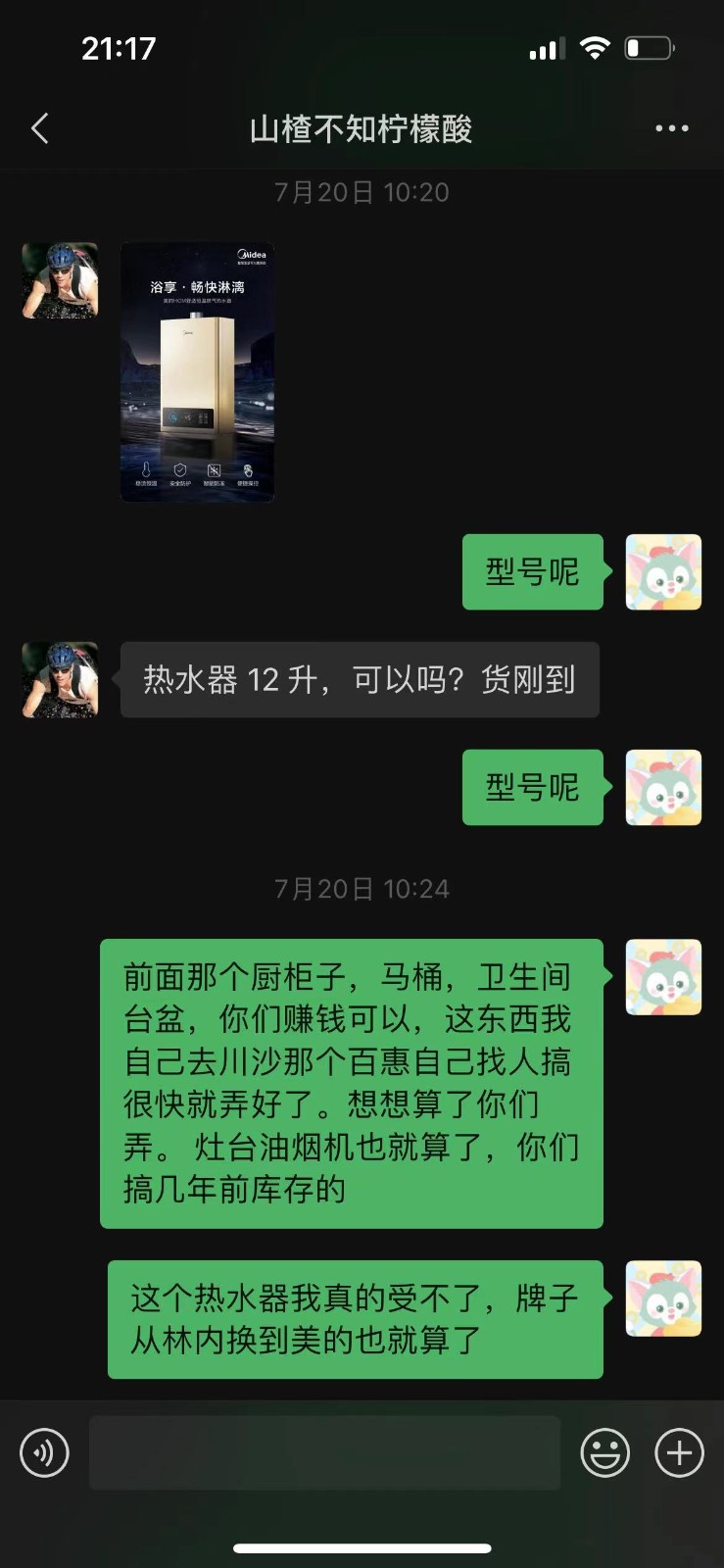Go back to the chat list
724x1568 pixels.
40,128
